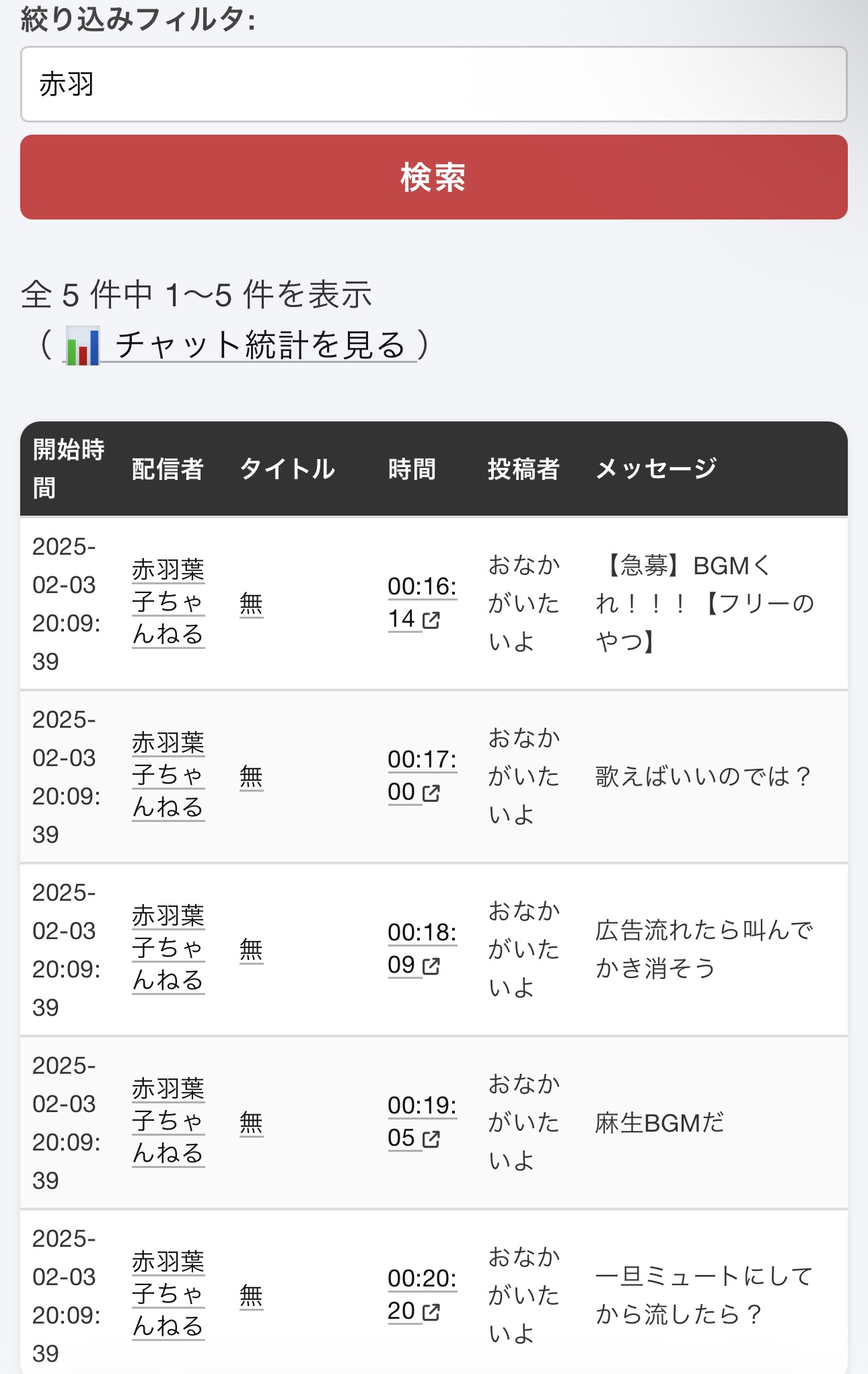Visit 赤羽葉子ちゃんねる in the 00:18:09 row
868x1374 pixels.
pyautogui.click(x=168, y=949)
